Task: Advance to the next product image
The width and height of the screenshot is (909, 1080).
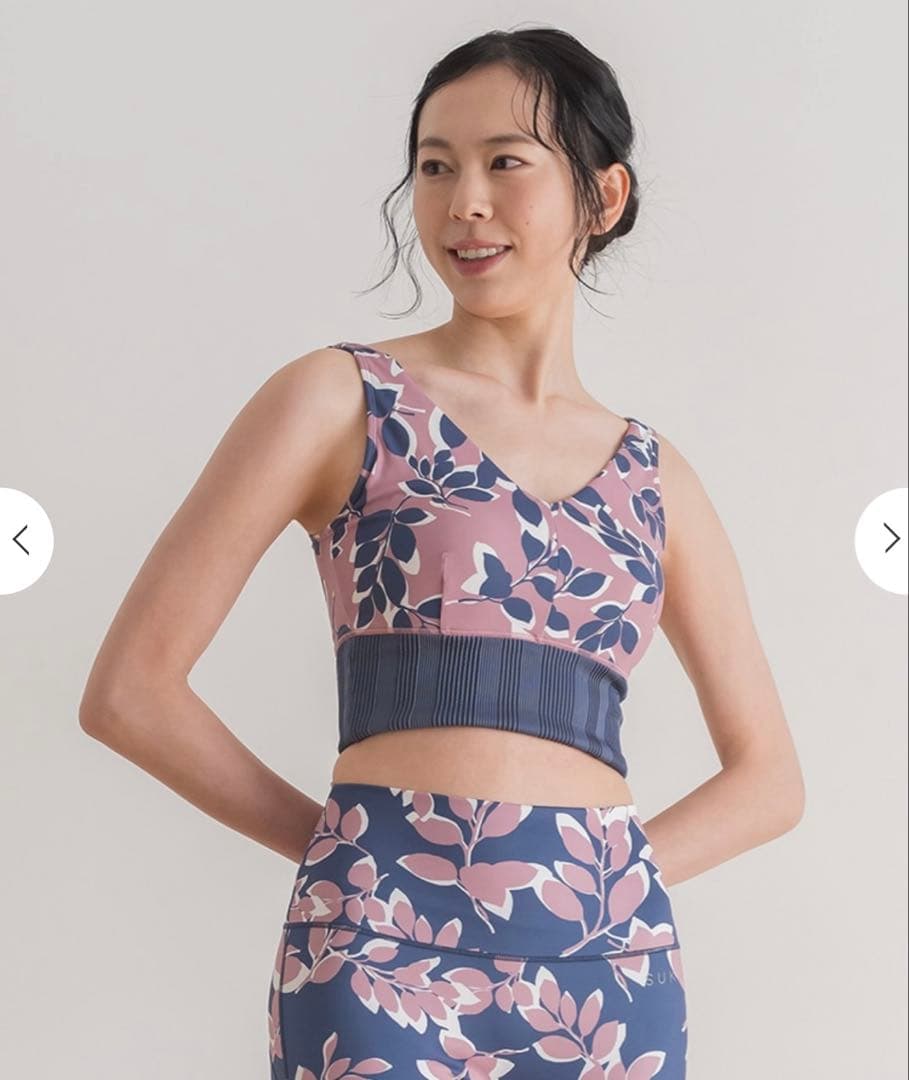Action: pos(888,540)
